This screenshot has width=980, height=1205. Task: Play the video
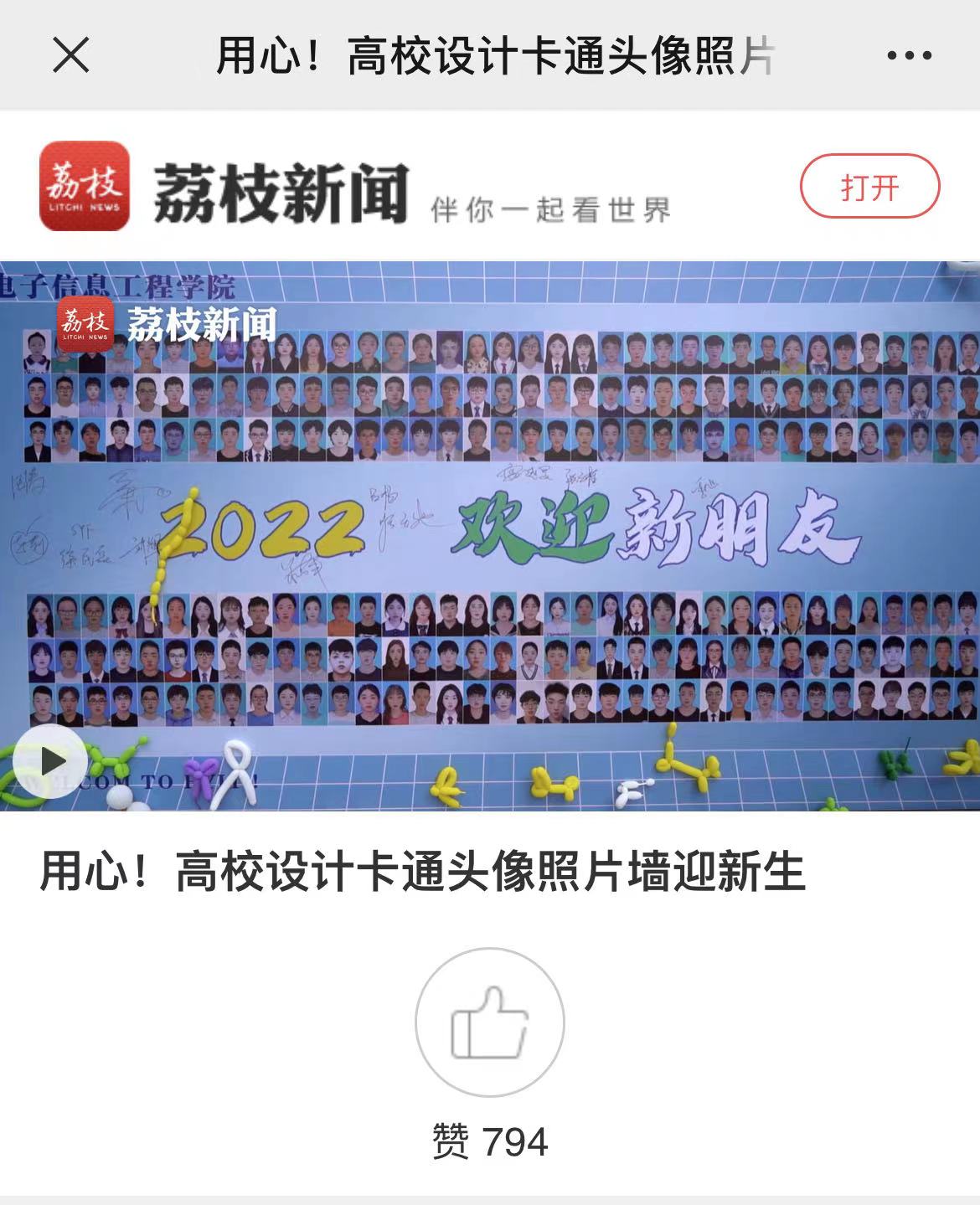[x=52, y=760]
